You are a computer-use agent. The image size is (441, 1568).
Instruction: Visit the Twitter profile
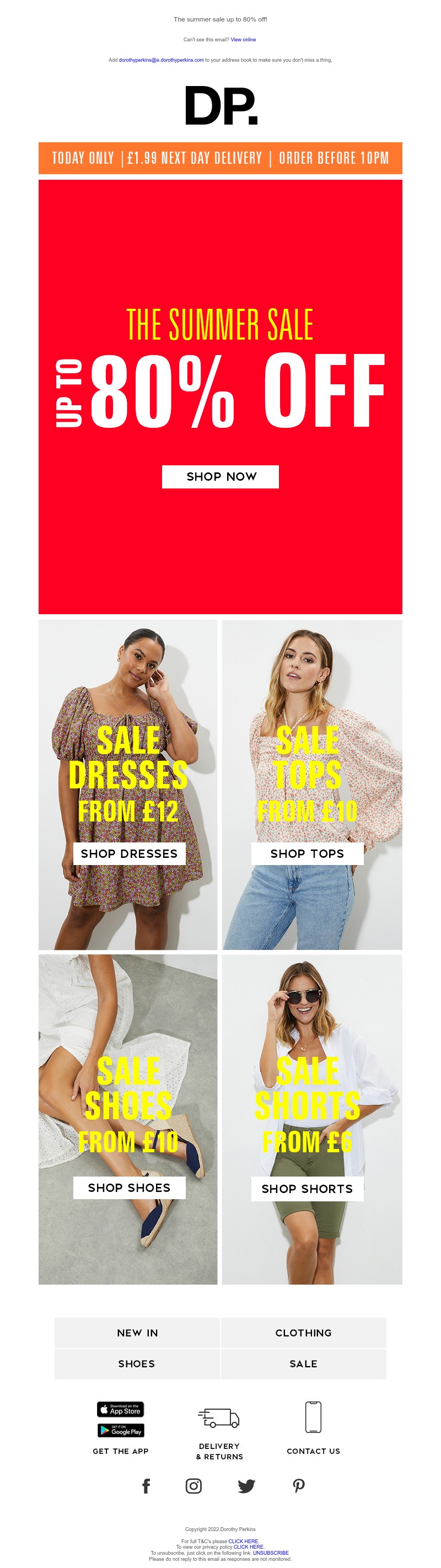(x=246, y=1486)
